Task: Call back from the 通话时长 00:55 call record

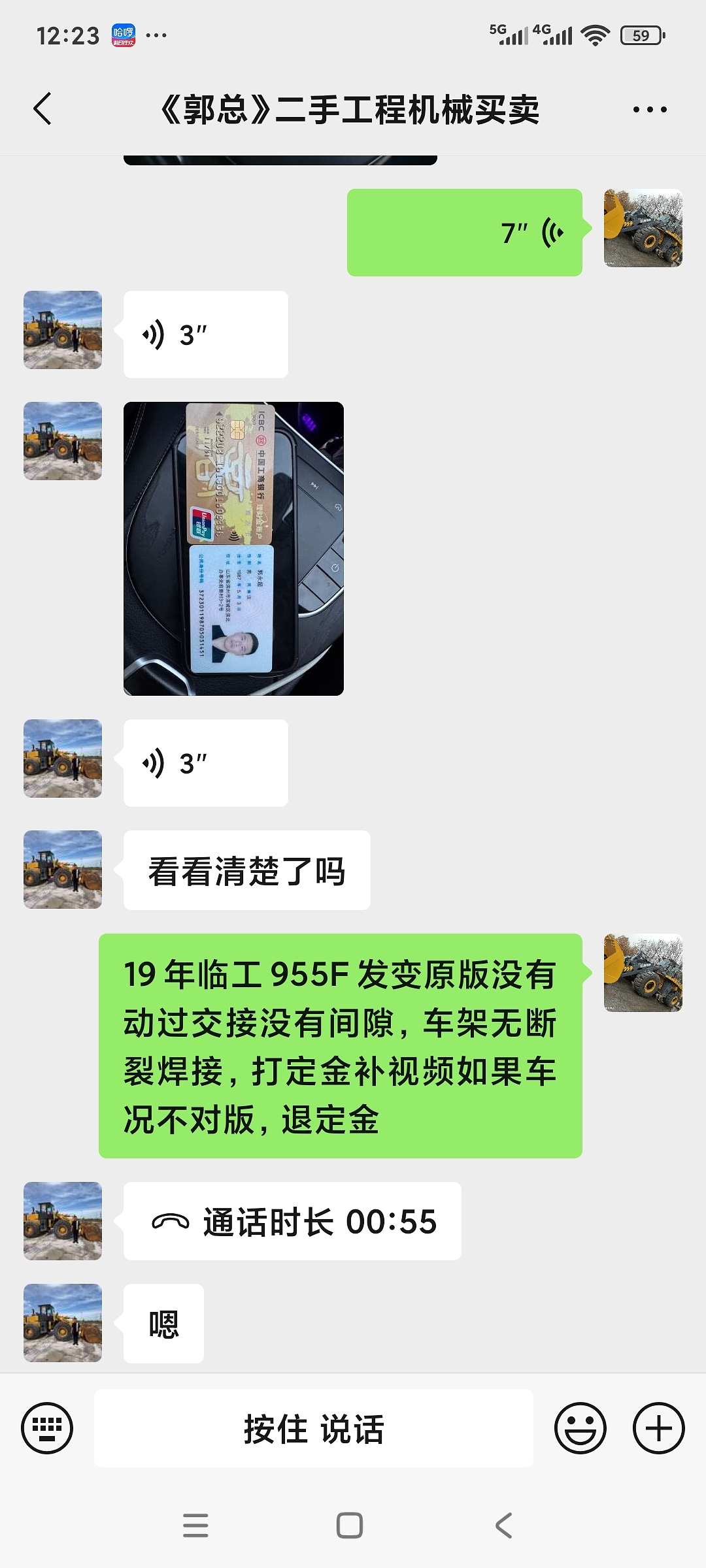Action: (x=292, y=1221)
